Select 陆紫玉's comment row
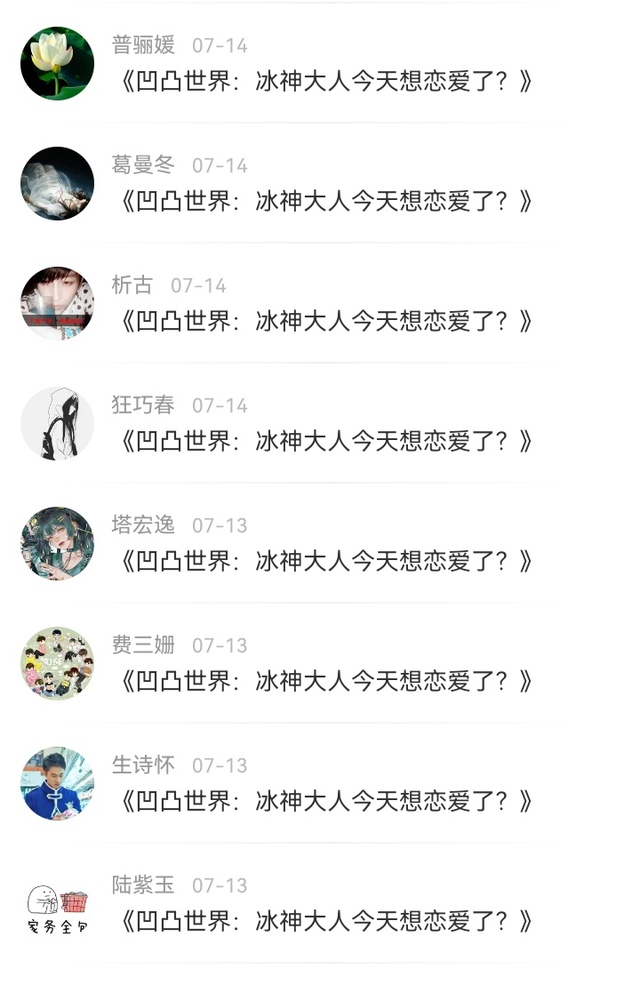Screen dimensions: 640x985 click(x=320, y=903)
